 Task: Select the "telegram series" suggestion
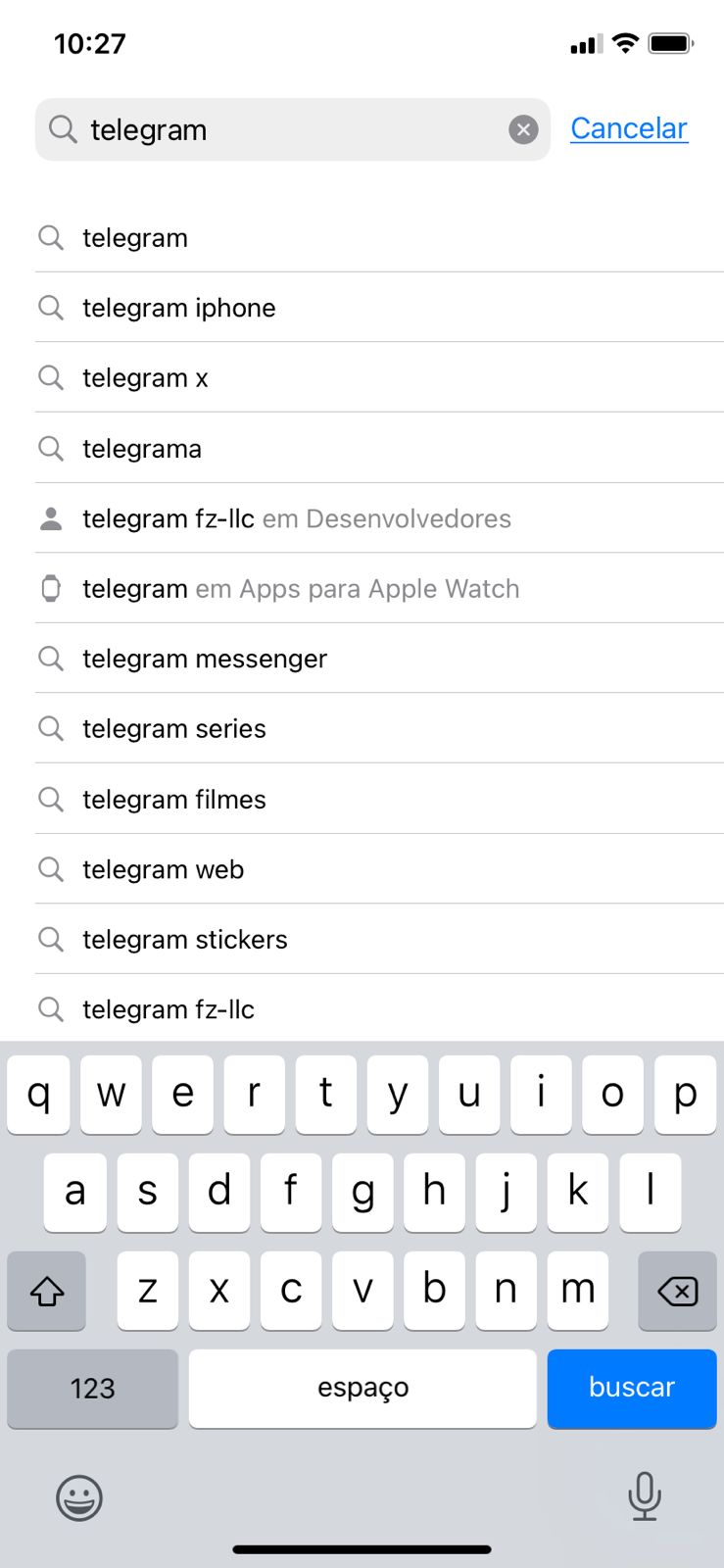point(174,729)
